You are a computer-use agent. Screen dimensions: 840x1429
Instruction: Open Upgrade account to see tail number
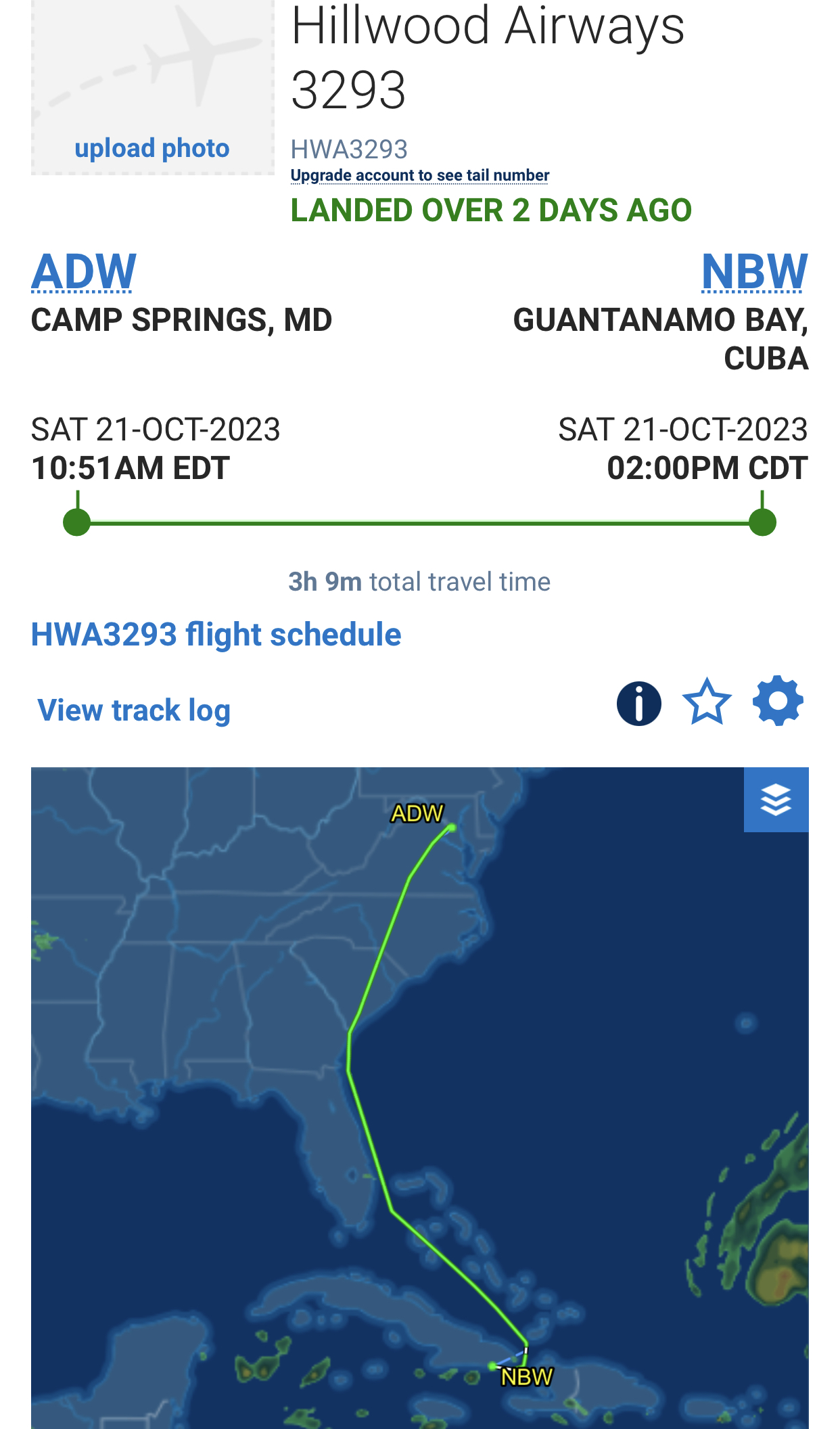click(x=419, y=176)
